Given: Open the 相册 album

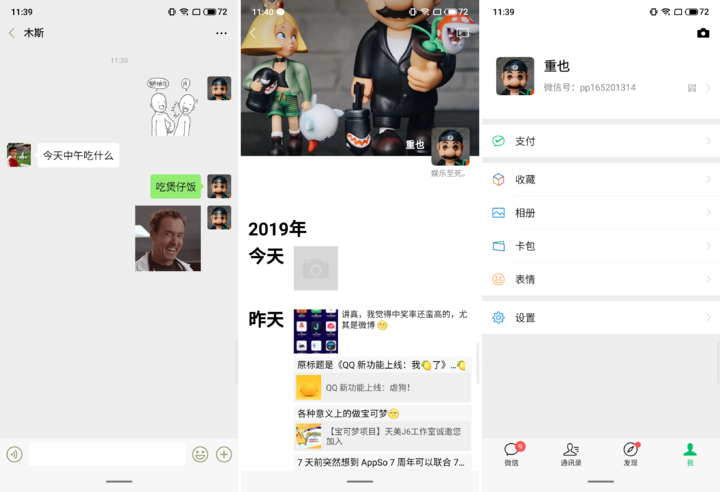Looking at the screenshot, I should point(600,213).
